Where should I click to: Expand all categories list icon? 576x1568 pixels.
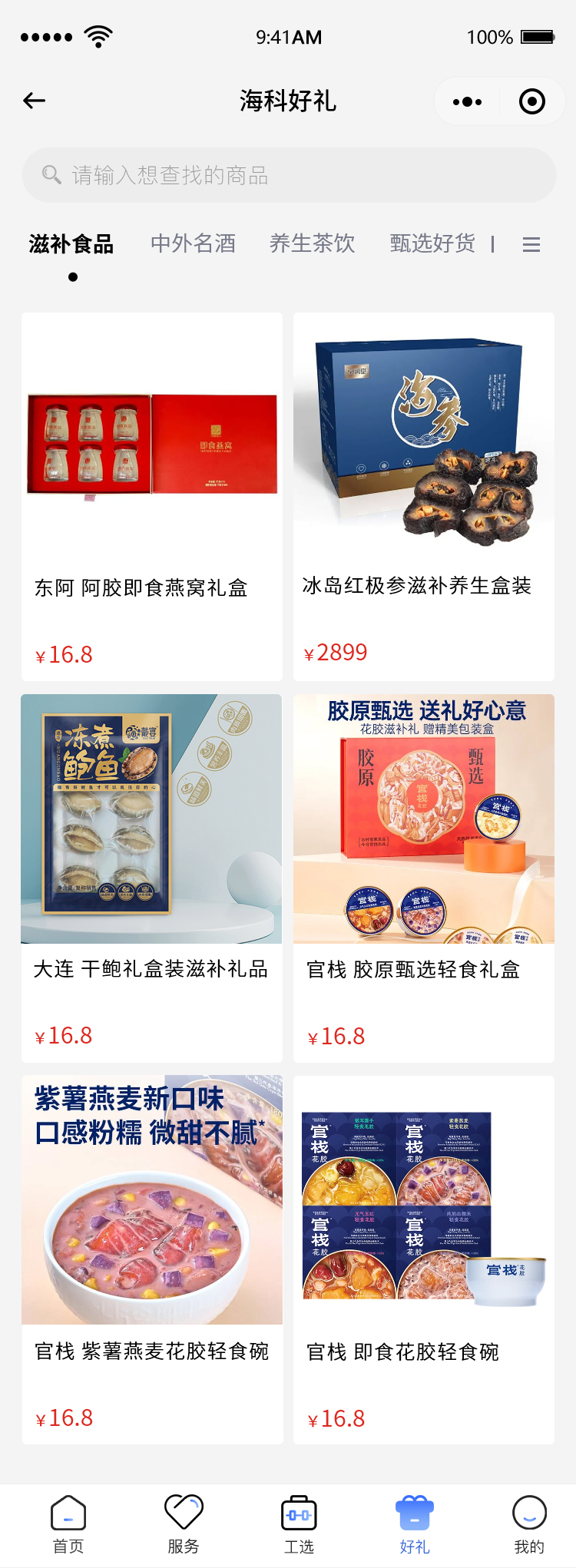pyautogui.click(x=531, y=245)
